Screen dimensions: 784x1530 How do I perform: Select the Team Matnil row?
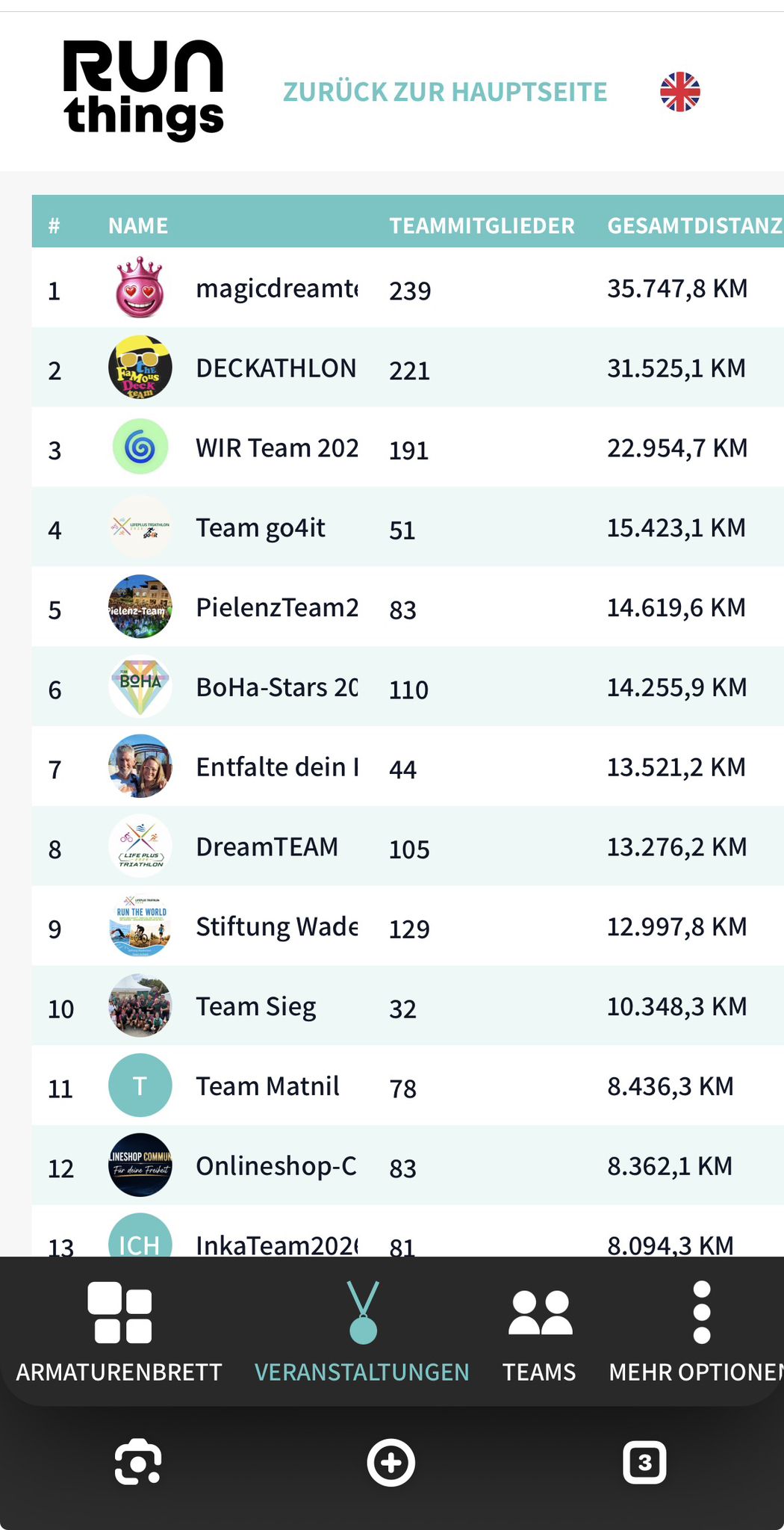click(x=408, y=1086)
